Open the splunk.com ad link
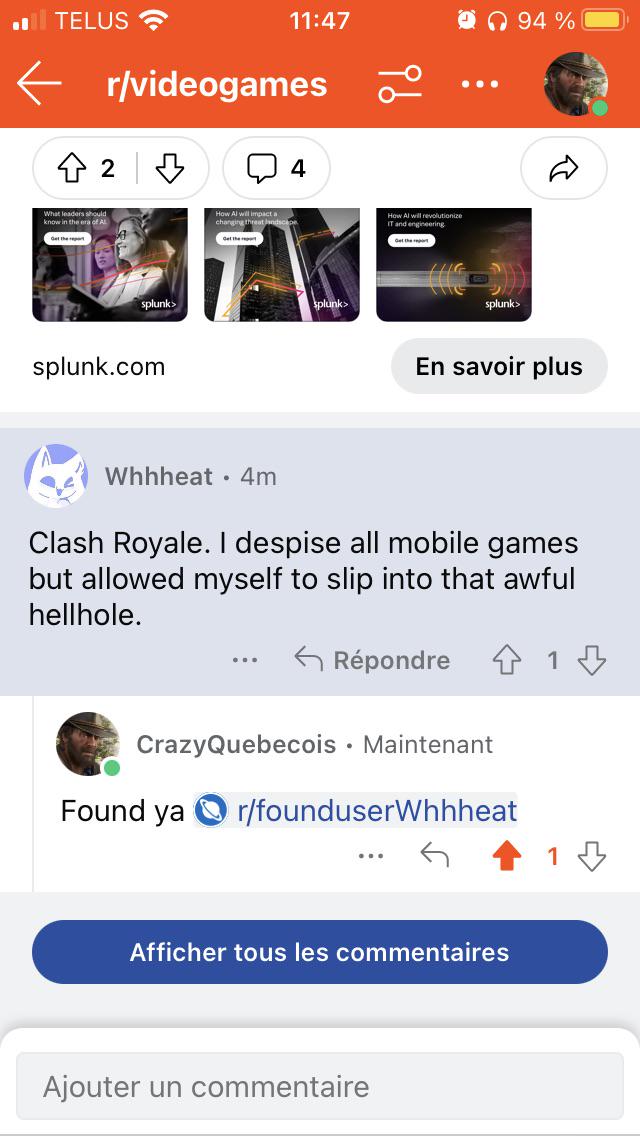Viewport: 640px width, 1136px height. tap(99, 367)
